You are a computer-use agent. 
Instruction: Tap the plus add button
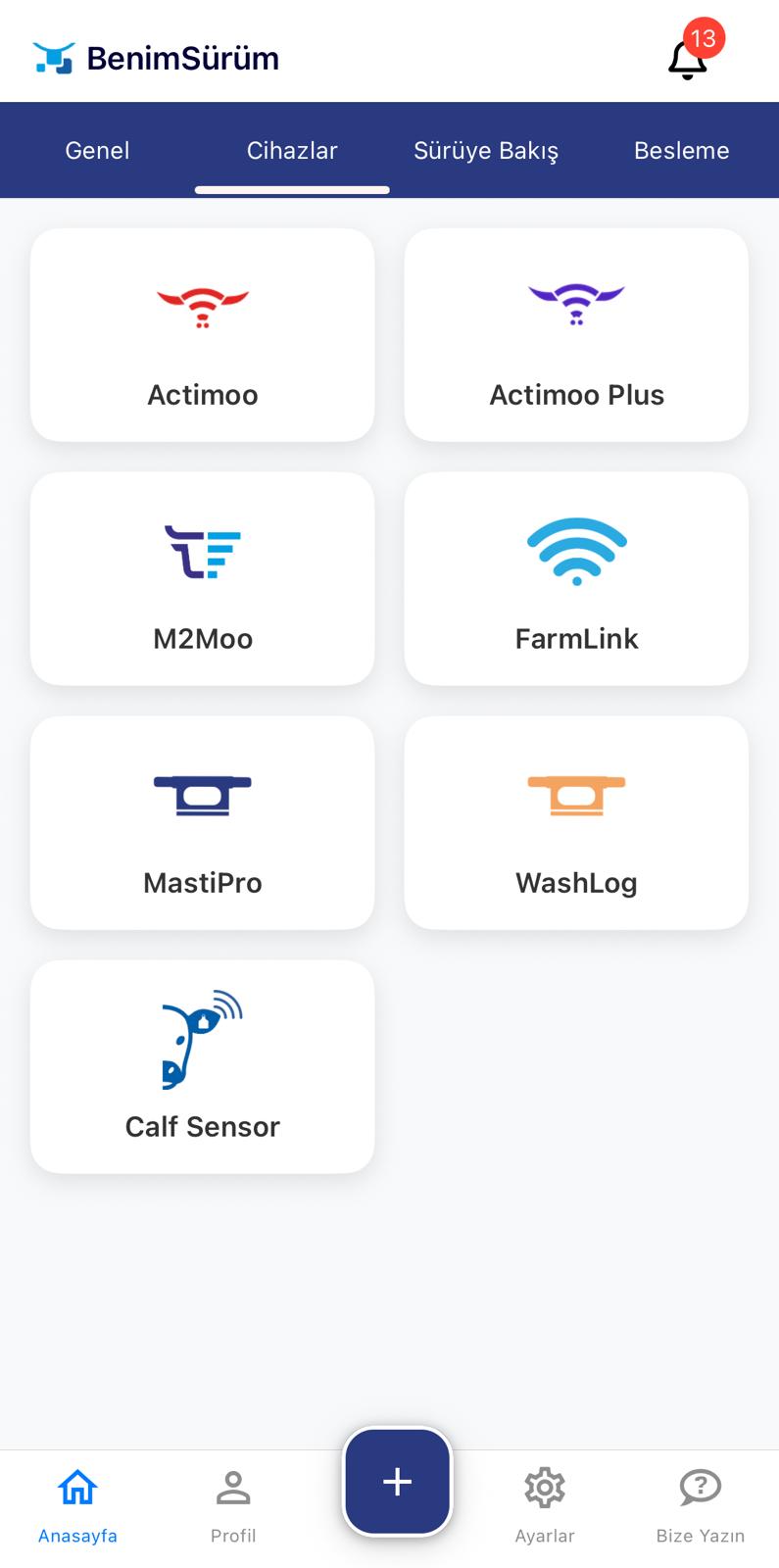point(397,1481)
